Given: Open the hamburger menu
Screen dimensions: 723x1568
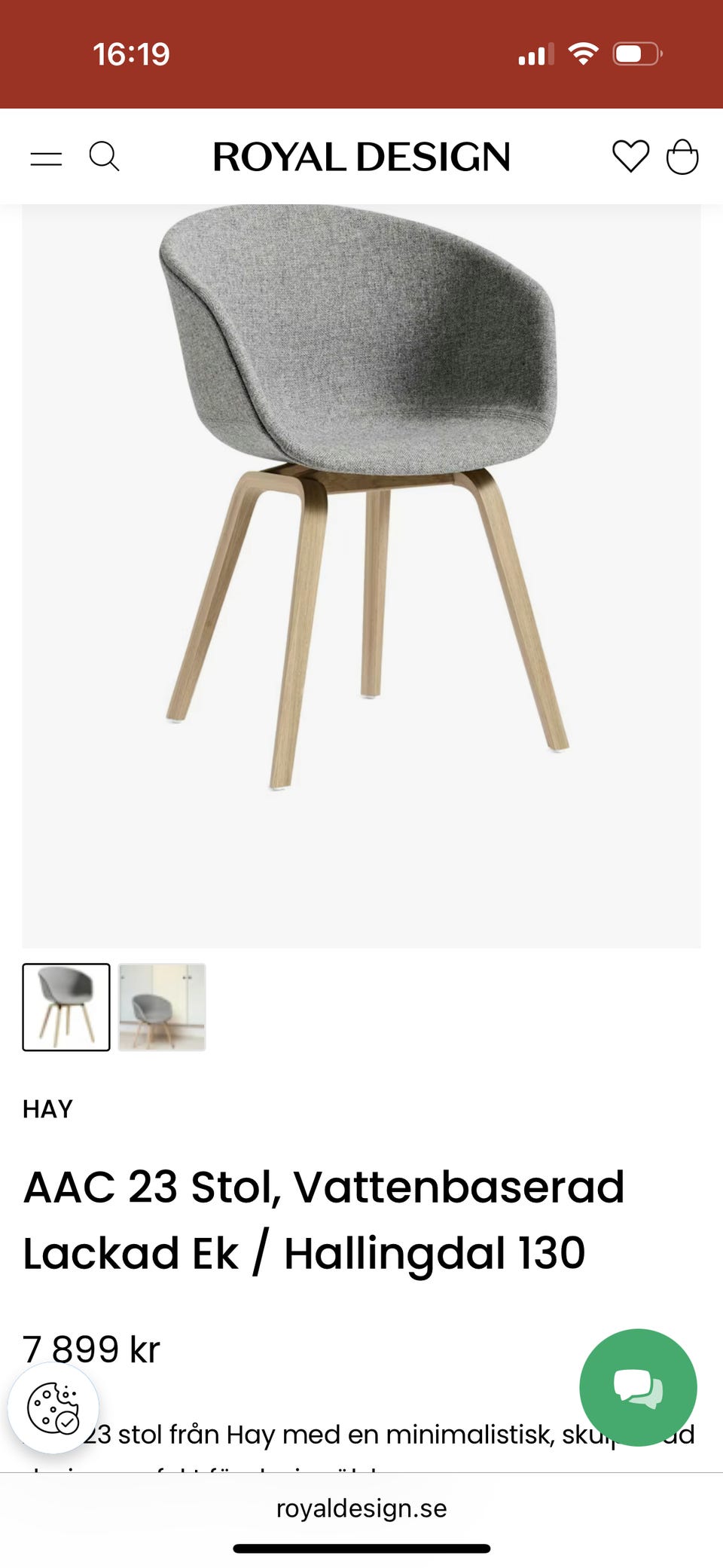Looking at the screenshot, I should (46, 157).
